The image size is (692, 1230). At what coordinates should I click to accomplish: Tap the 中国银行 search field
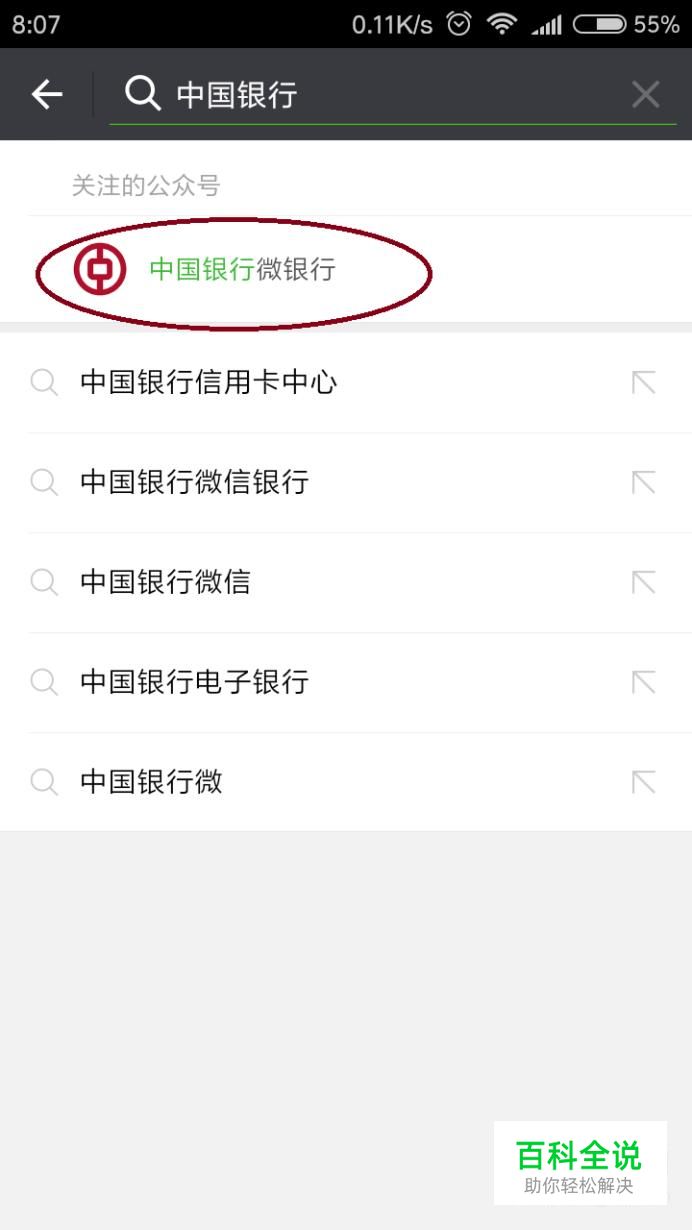pyautogui.click(x=393, y=95)
